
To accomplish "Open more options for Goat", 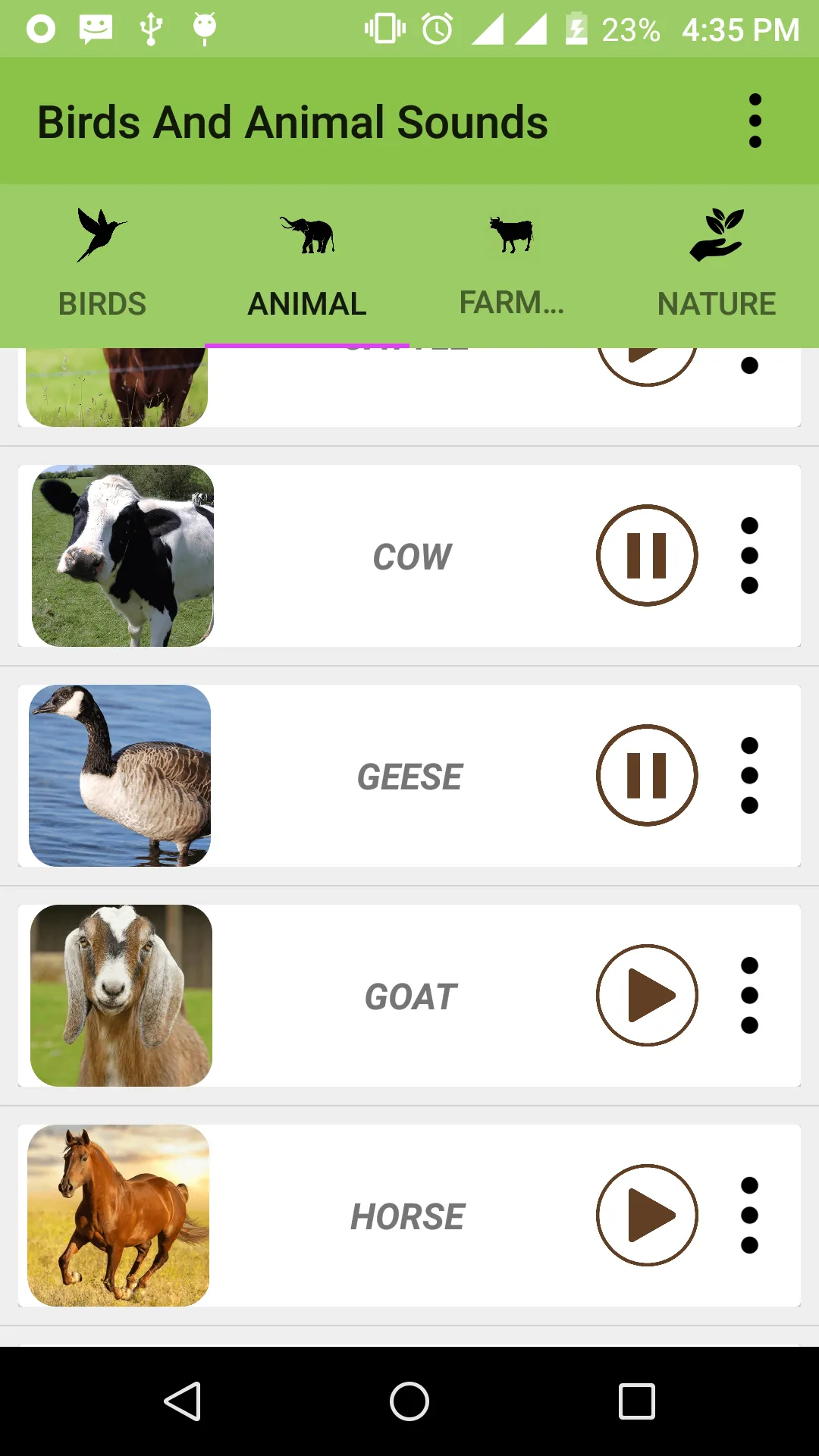I will point(749,996).
